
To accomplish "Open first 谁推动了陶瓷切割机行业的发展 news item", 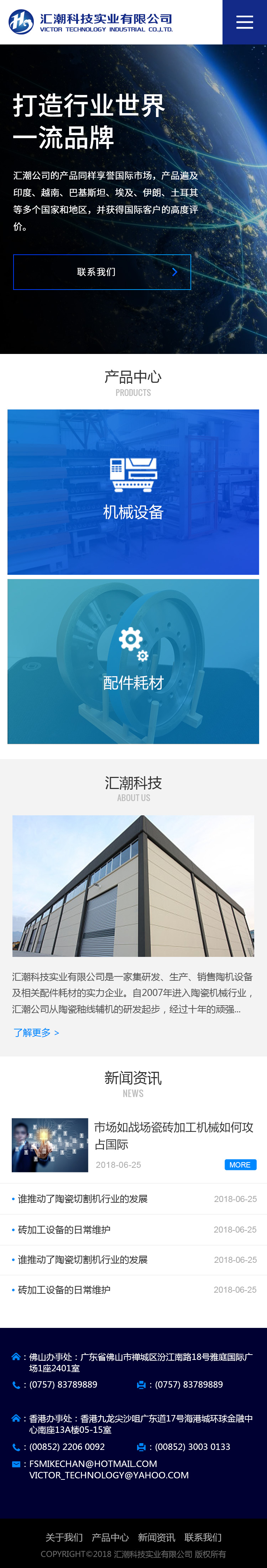I will click(x=83, y=1198).
